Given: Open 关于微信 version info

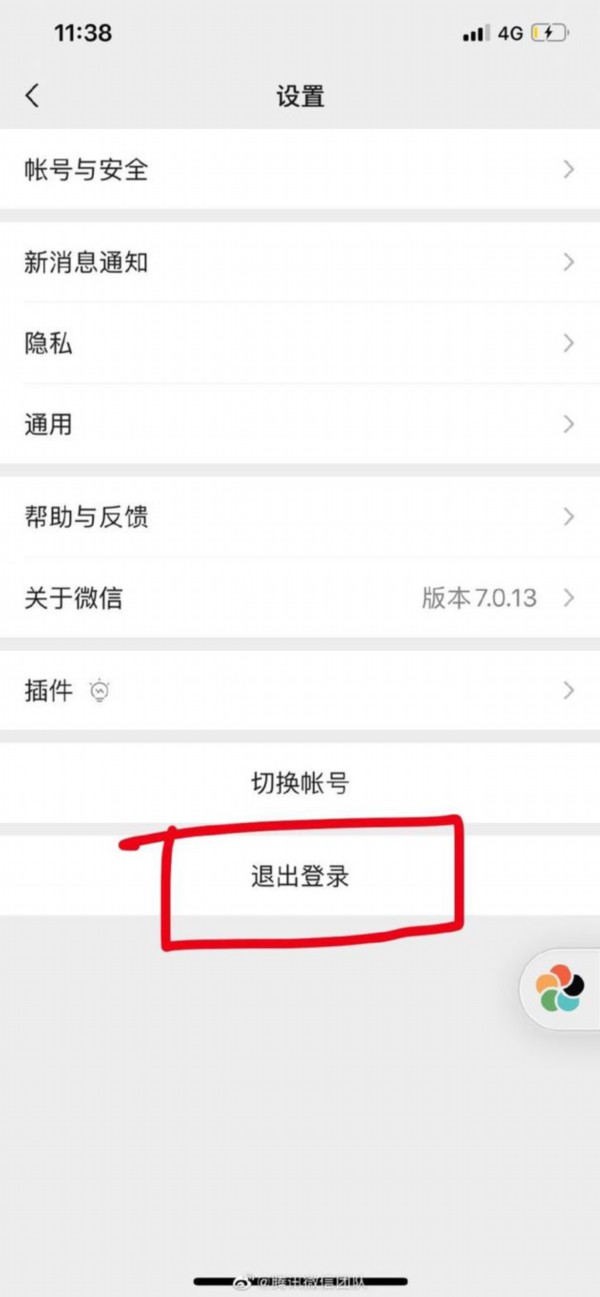Looking at the screenshot, I should click(300, 598).
